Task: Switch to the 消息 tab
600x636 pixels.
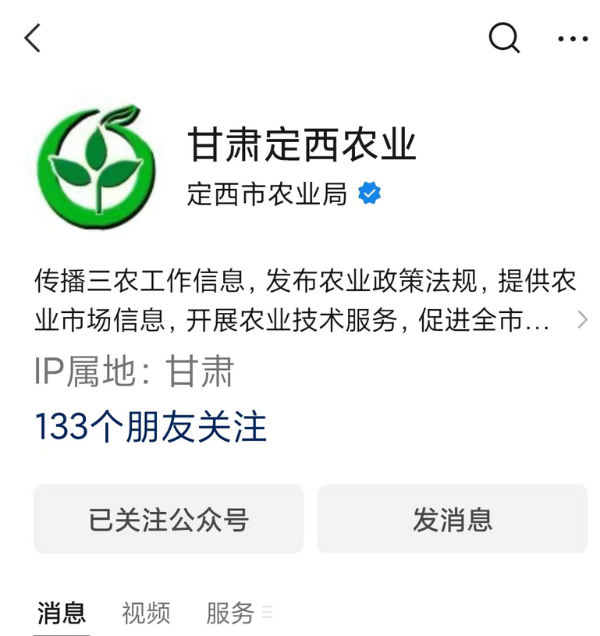Action: click(61, 612)
